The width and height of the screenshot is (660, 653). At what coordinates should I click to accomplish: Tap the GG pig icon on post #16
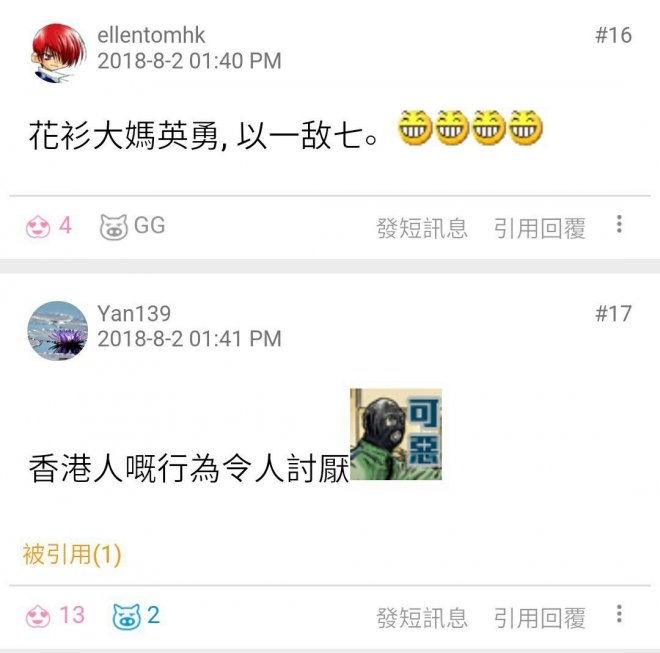tap(114, 227)
